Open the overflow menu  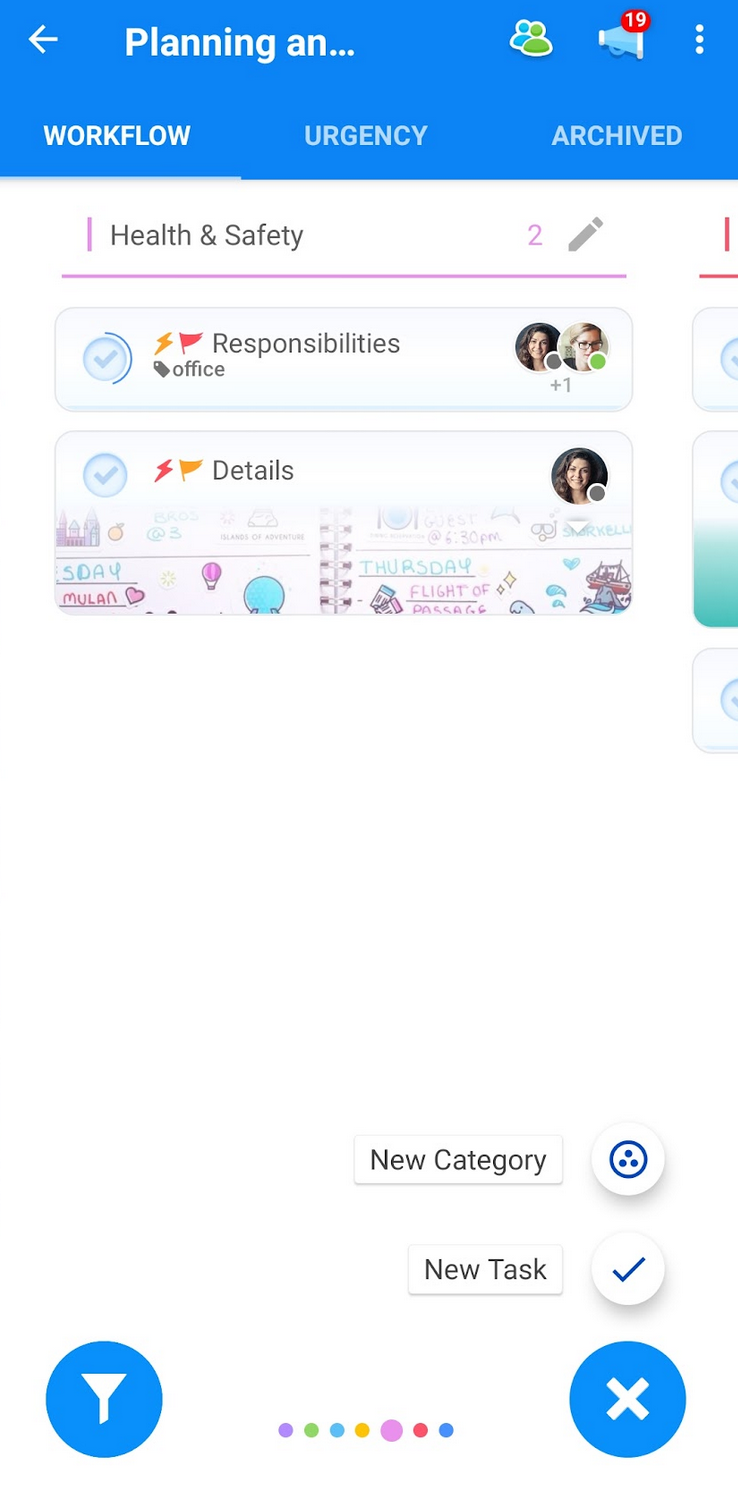(x=699, y=41)
